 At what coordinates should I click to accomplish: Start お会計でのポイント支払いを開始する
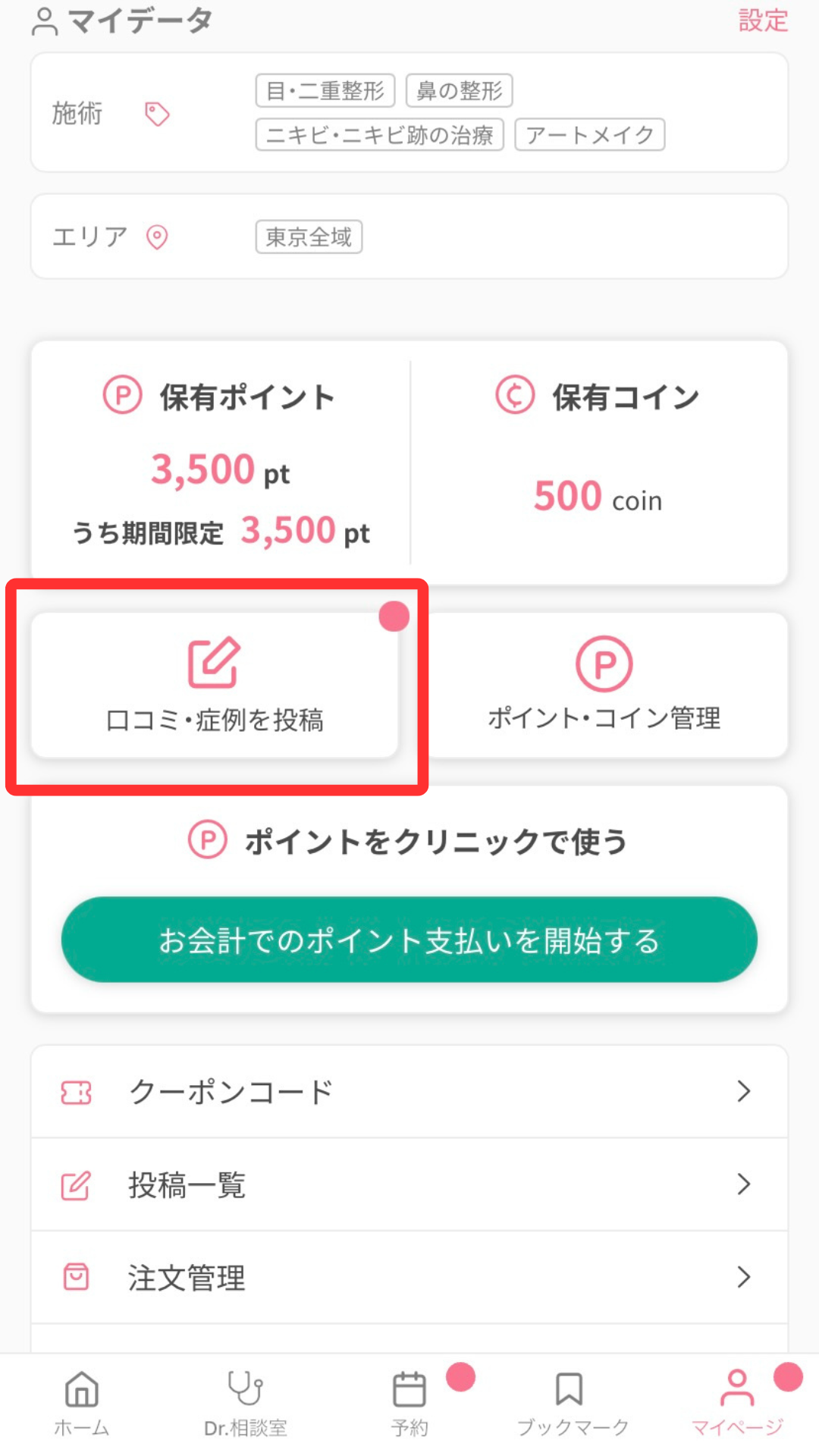click(409, 940)
